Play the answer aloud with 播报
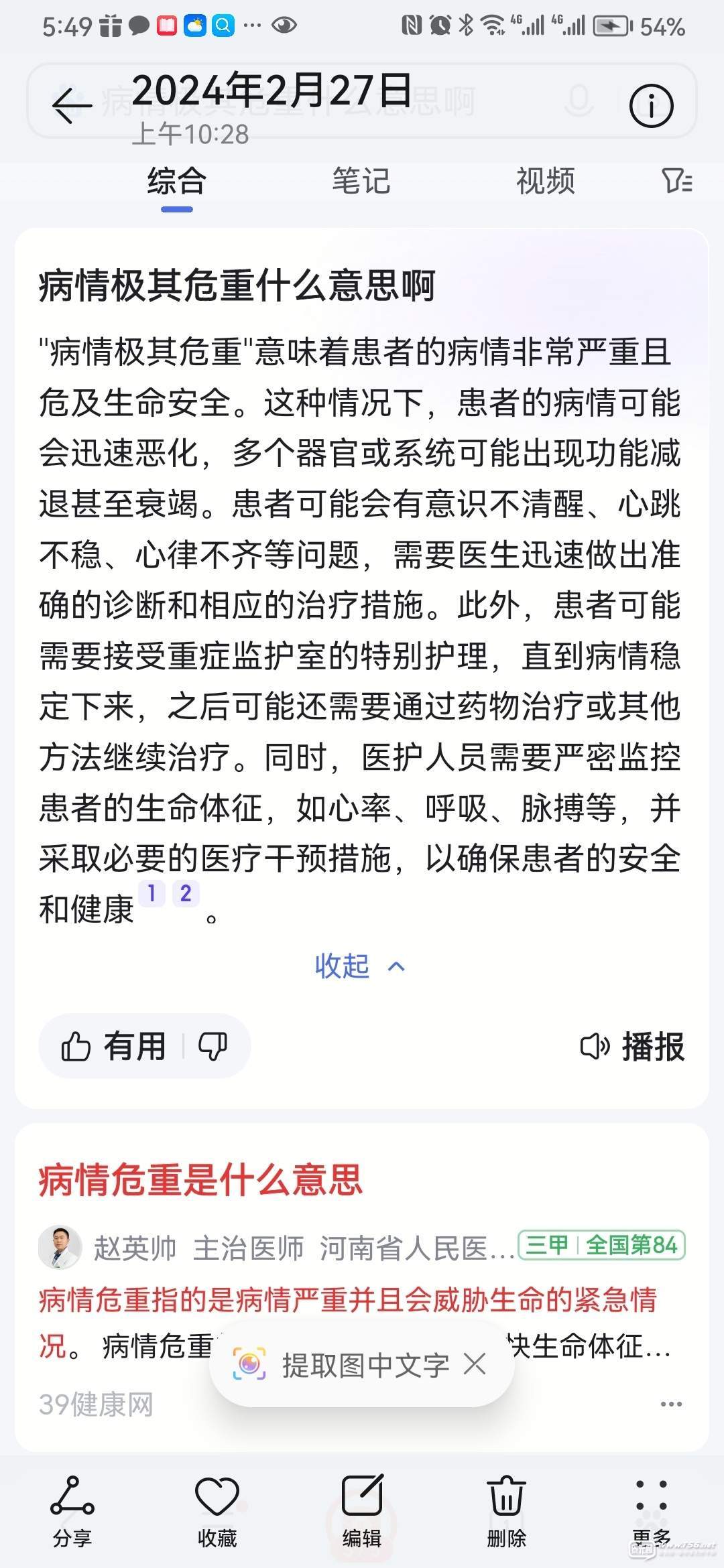Viewport: 724px width, 1568px height. [632, 1046]
